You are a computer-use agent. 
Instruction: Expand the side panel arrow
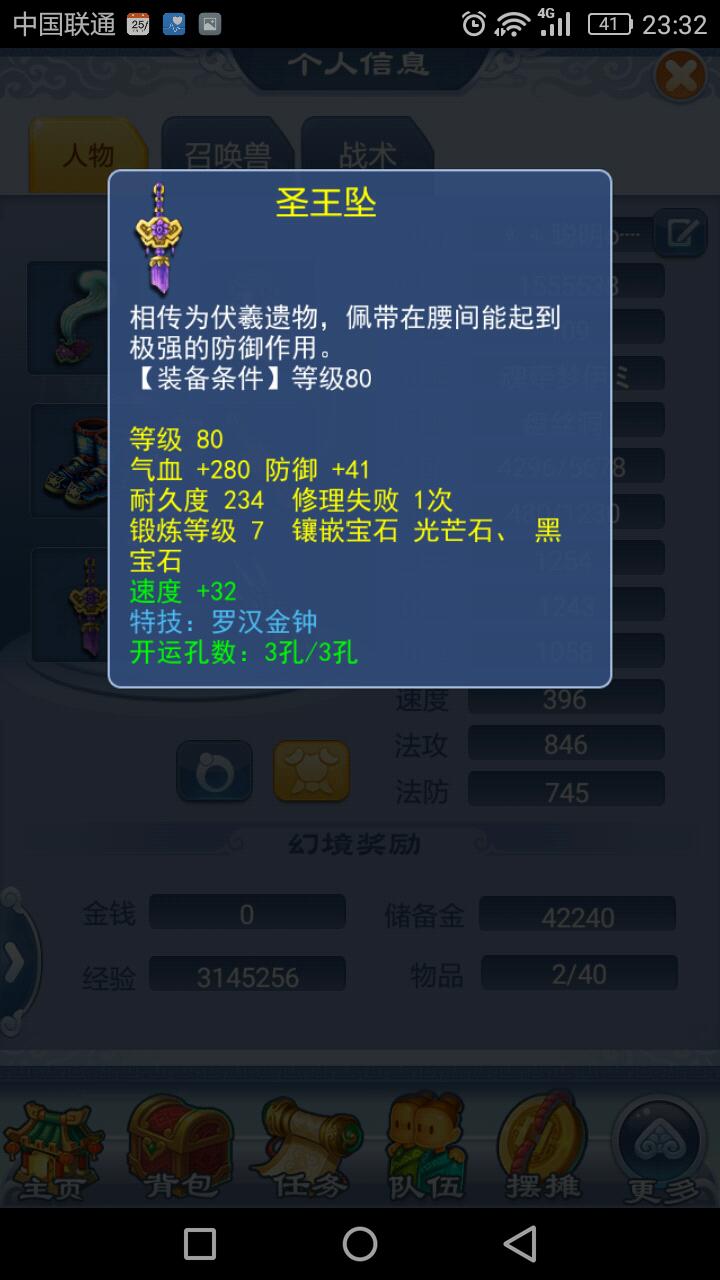(14, 962)
